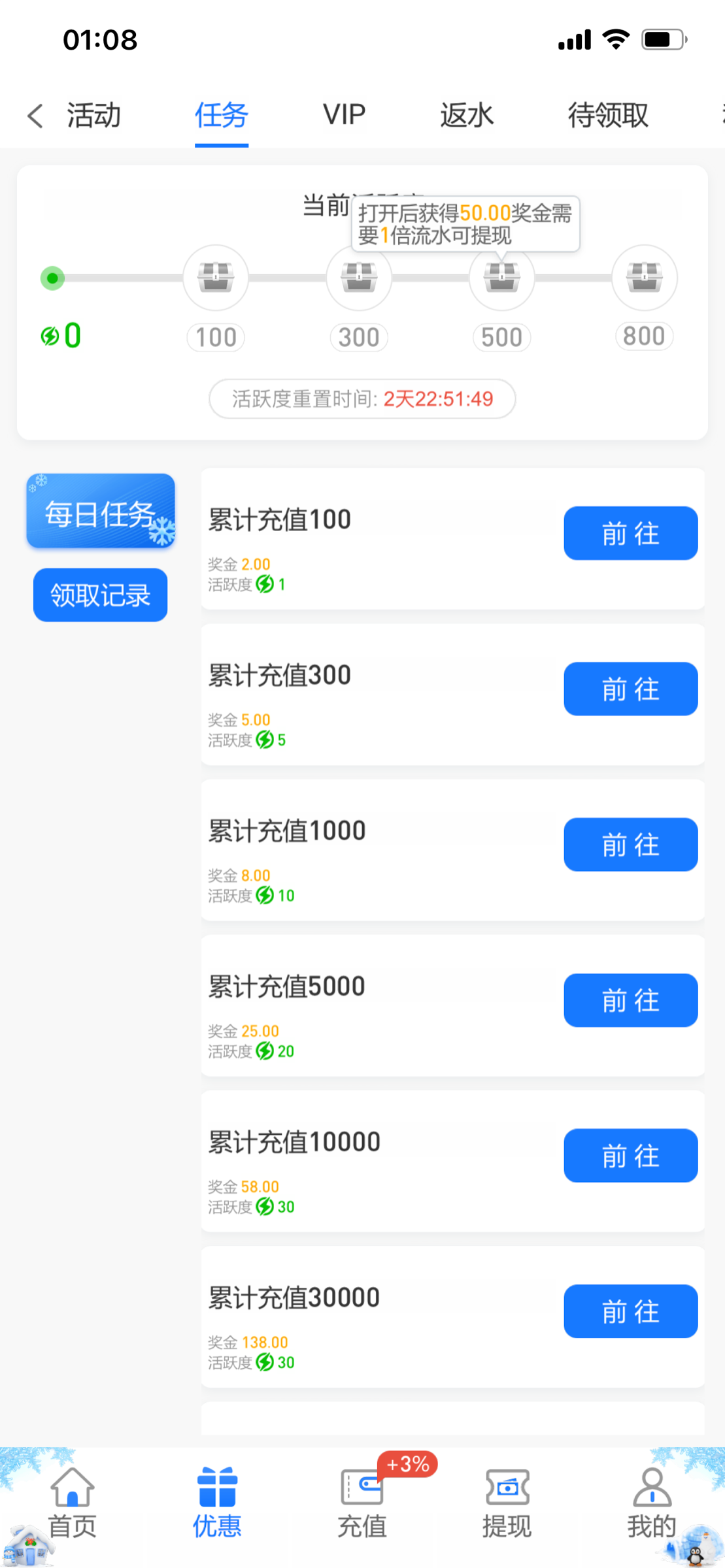Go back using the top-left arrow

(35, 116)
